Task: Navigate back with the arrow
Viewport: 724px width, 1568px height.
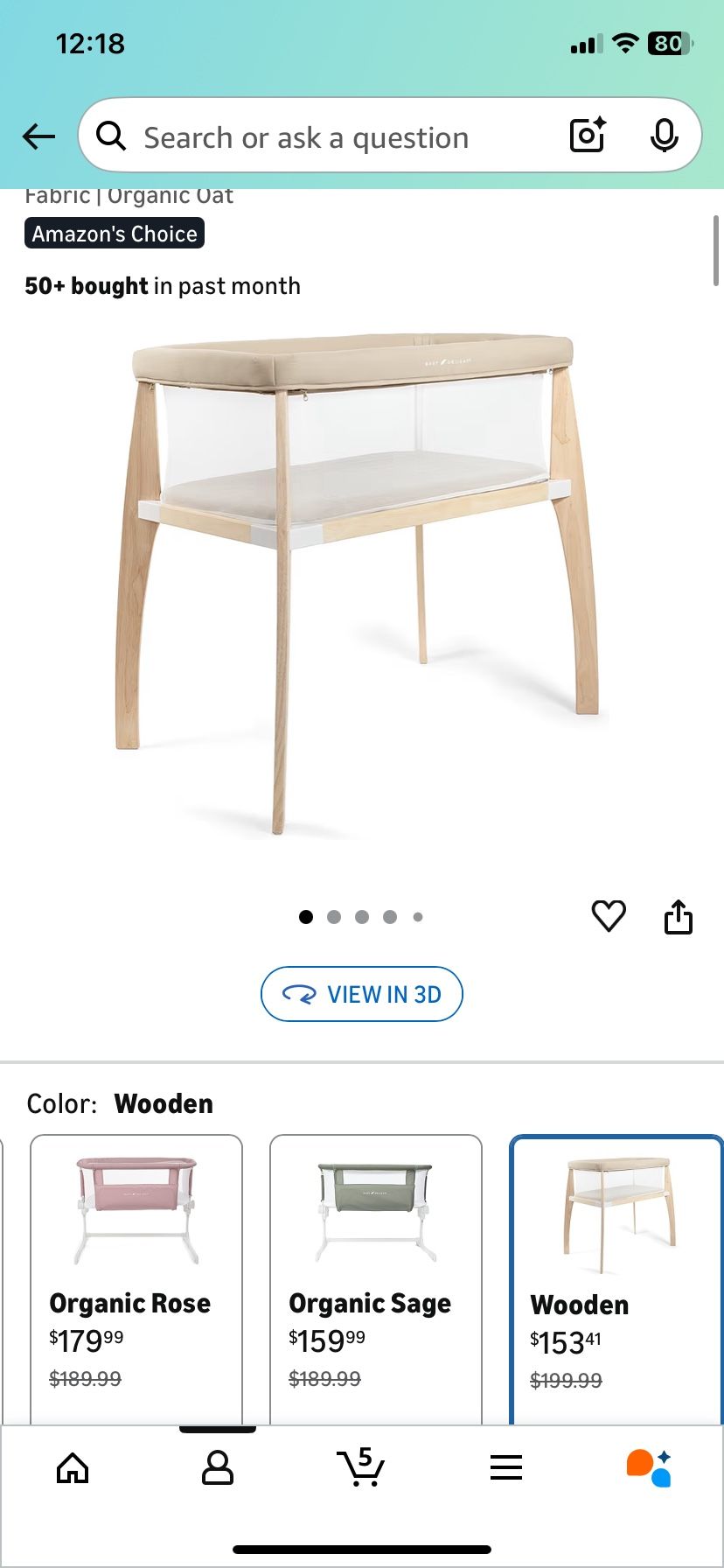Action: [x=38, y=136]
